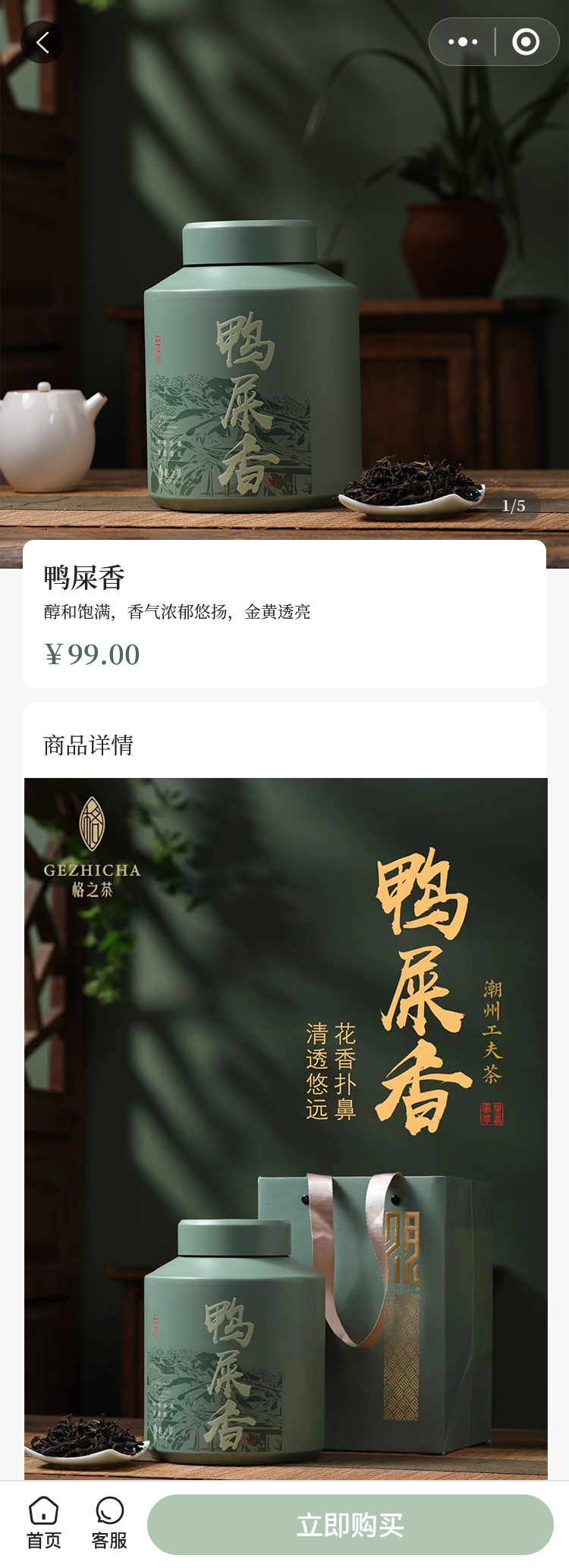Screen dimensions: 569x1568
Task: Tap 立即购买 to buy now
Action: (x=351, y=1525)
